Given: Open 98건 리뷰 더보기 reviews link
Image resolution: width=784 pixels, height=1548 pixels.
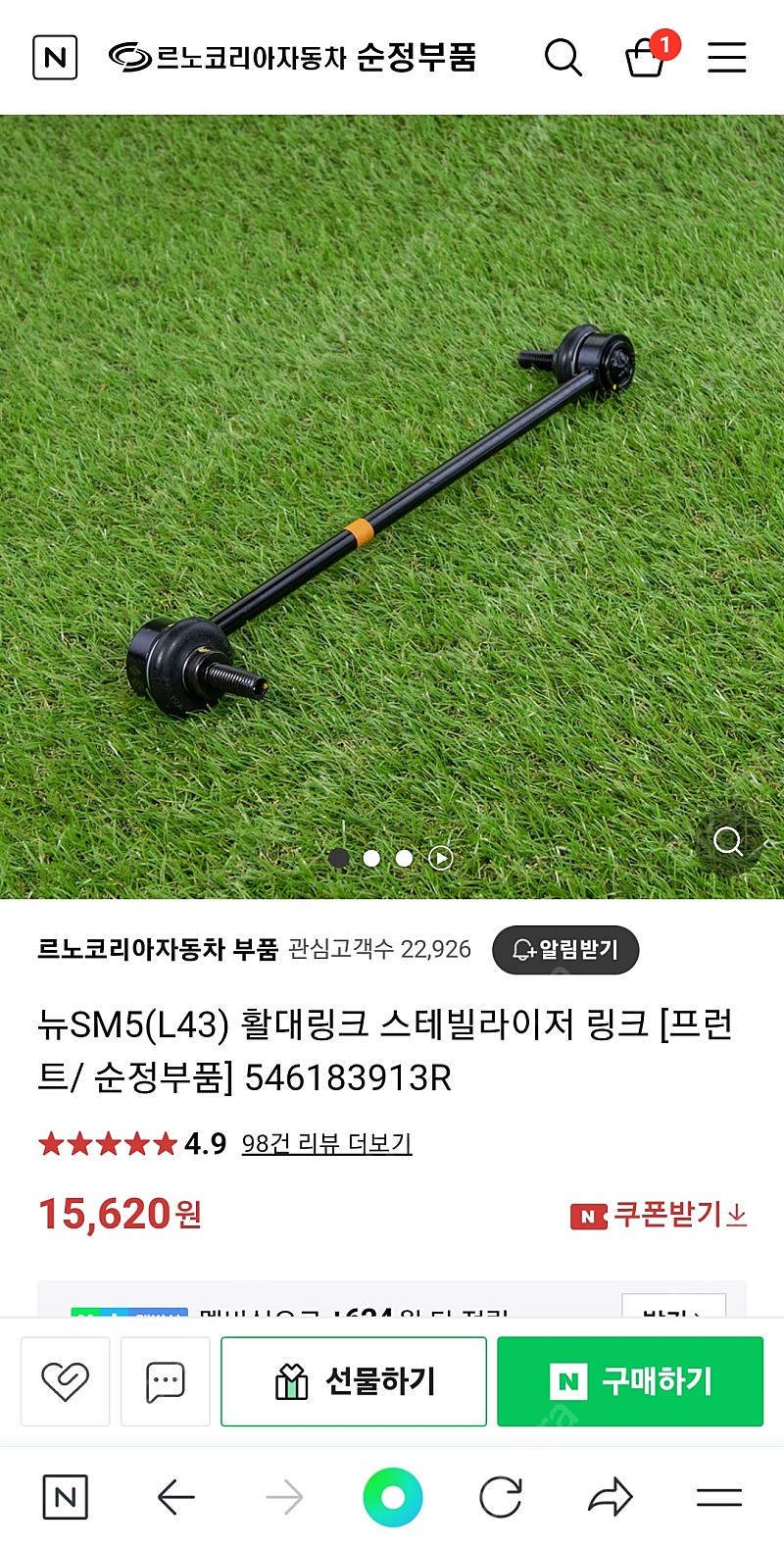Looking at the screenshot, I should 326,1144.
